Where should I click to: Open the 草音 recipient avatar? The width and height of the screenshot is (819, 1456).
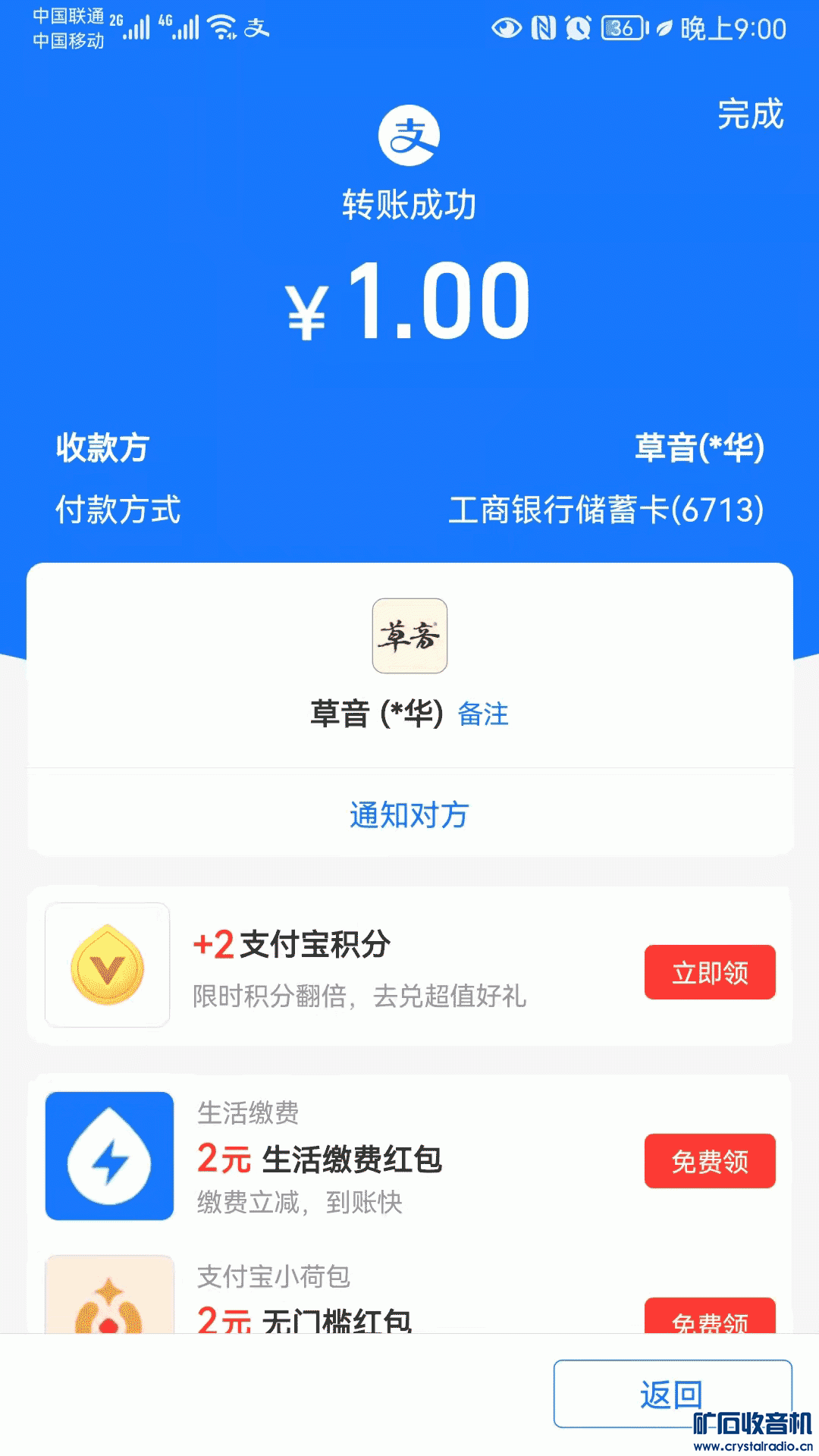(x=409, y=636)
